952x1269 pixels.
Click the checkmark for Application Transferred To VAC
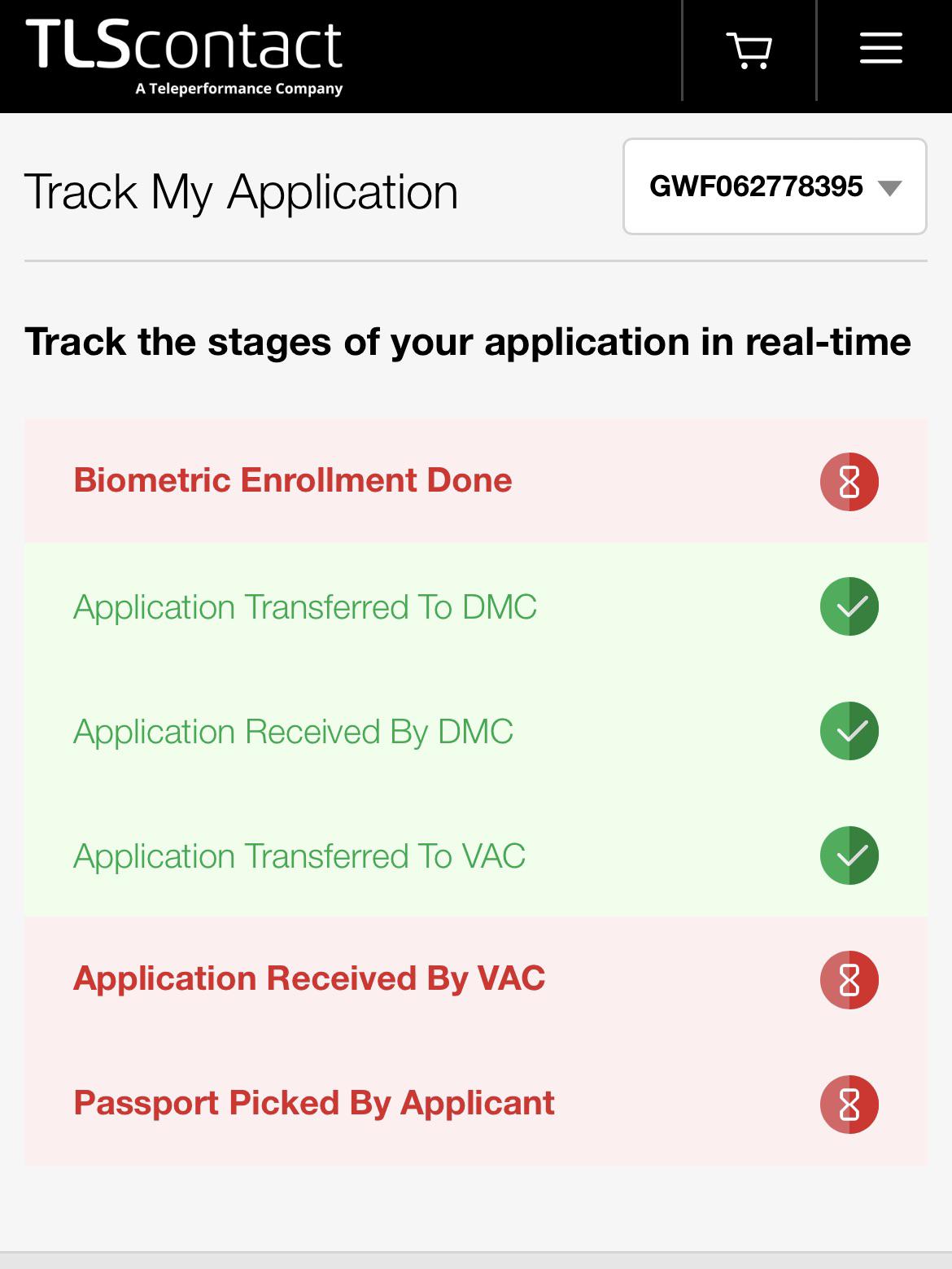(x=849, y=855)
